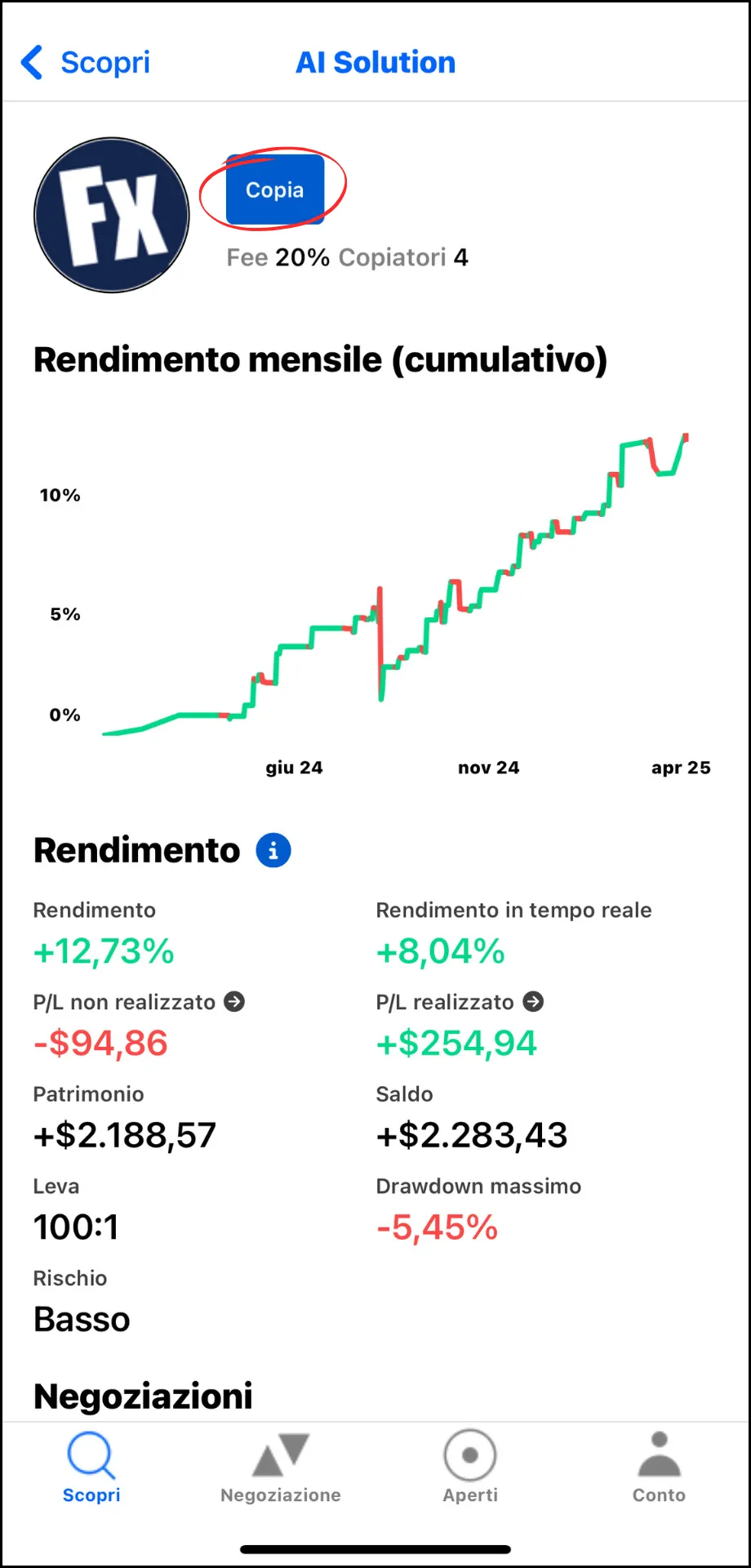The height and width of the screenshot is (1568, 751).
Task: Open P/L realizzato details arrow
Action: (533, 1001)
